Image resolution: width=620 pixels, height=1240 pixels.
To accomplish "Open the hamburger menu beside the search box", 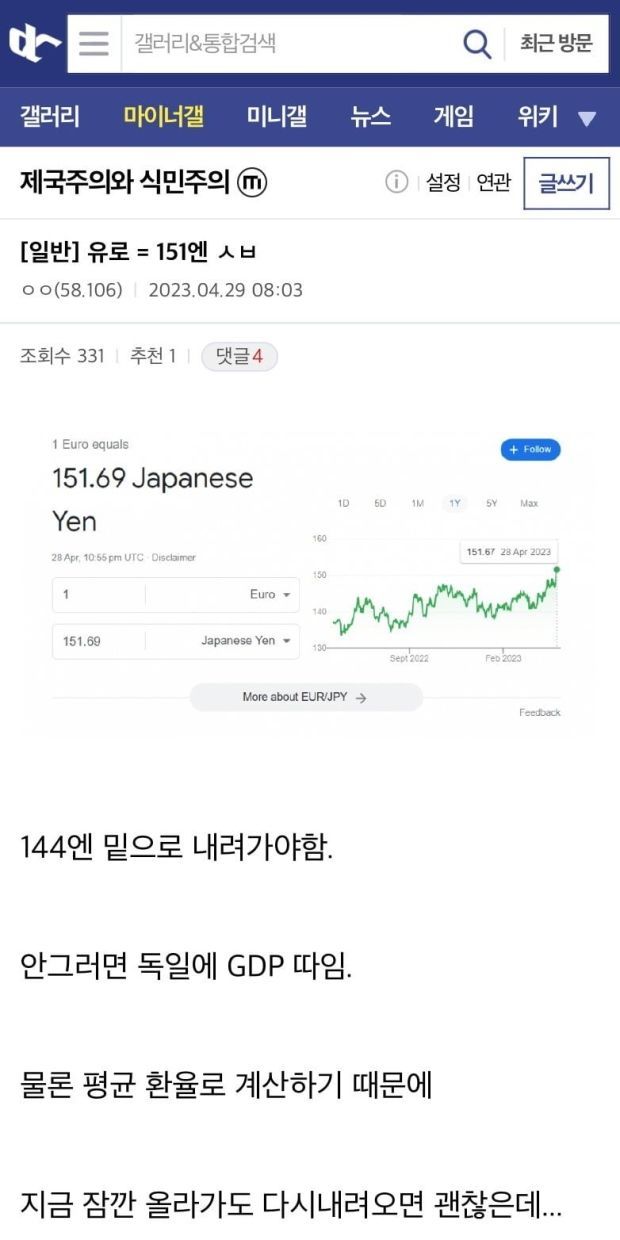I will click(94, 43).
